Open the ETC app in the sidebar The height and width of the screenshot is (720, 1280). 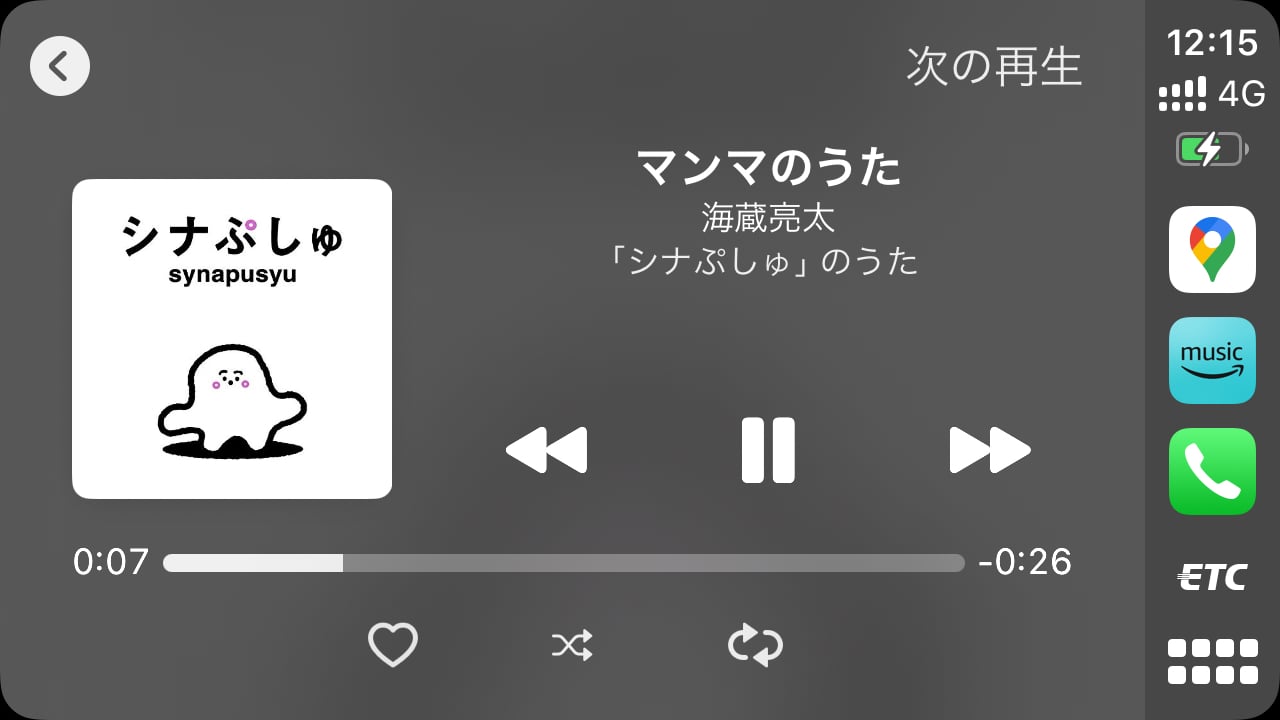click(1212, 577)
